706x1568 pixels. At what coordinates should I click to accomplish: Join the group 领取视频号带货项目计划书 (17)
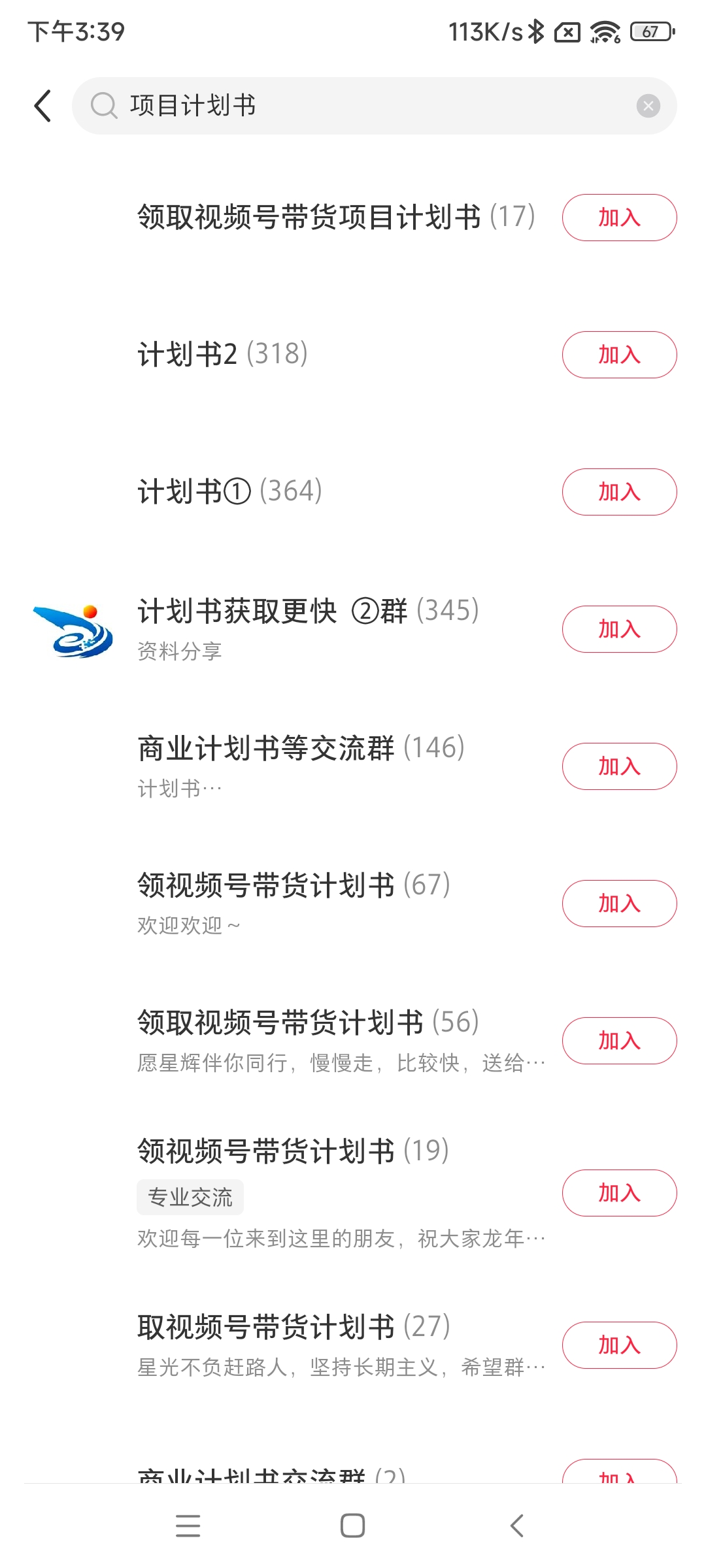point(619,218)
